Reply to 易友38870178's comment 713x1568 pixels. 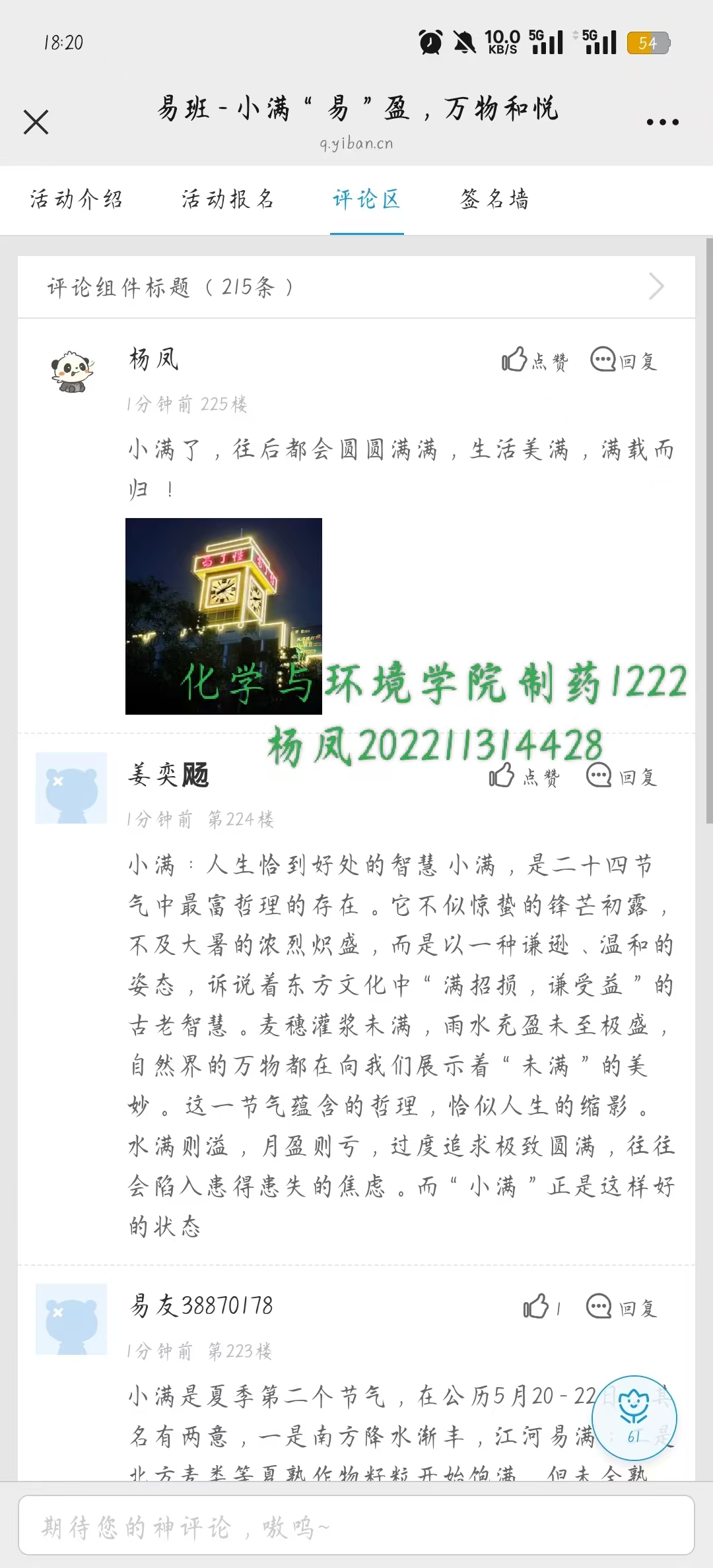click(x=622, y=1307)
